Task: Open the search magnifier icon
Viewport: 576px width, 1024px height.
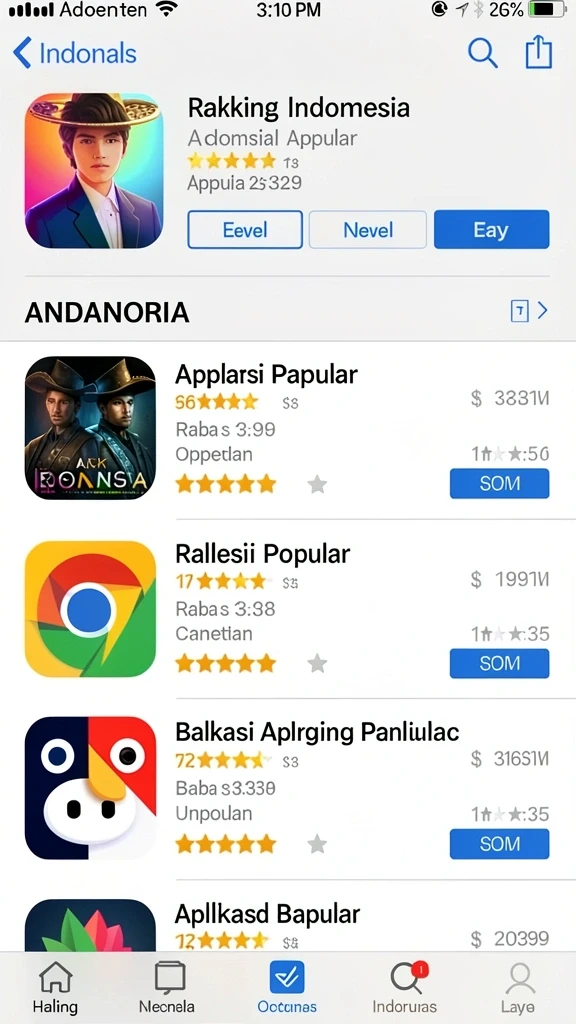Action: pos(483,52)
